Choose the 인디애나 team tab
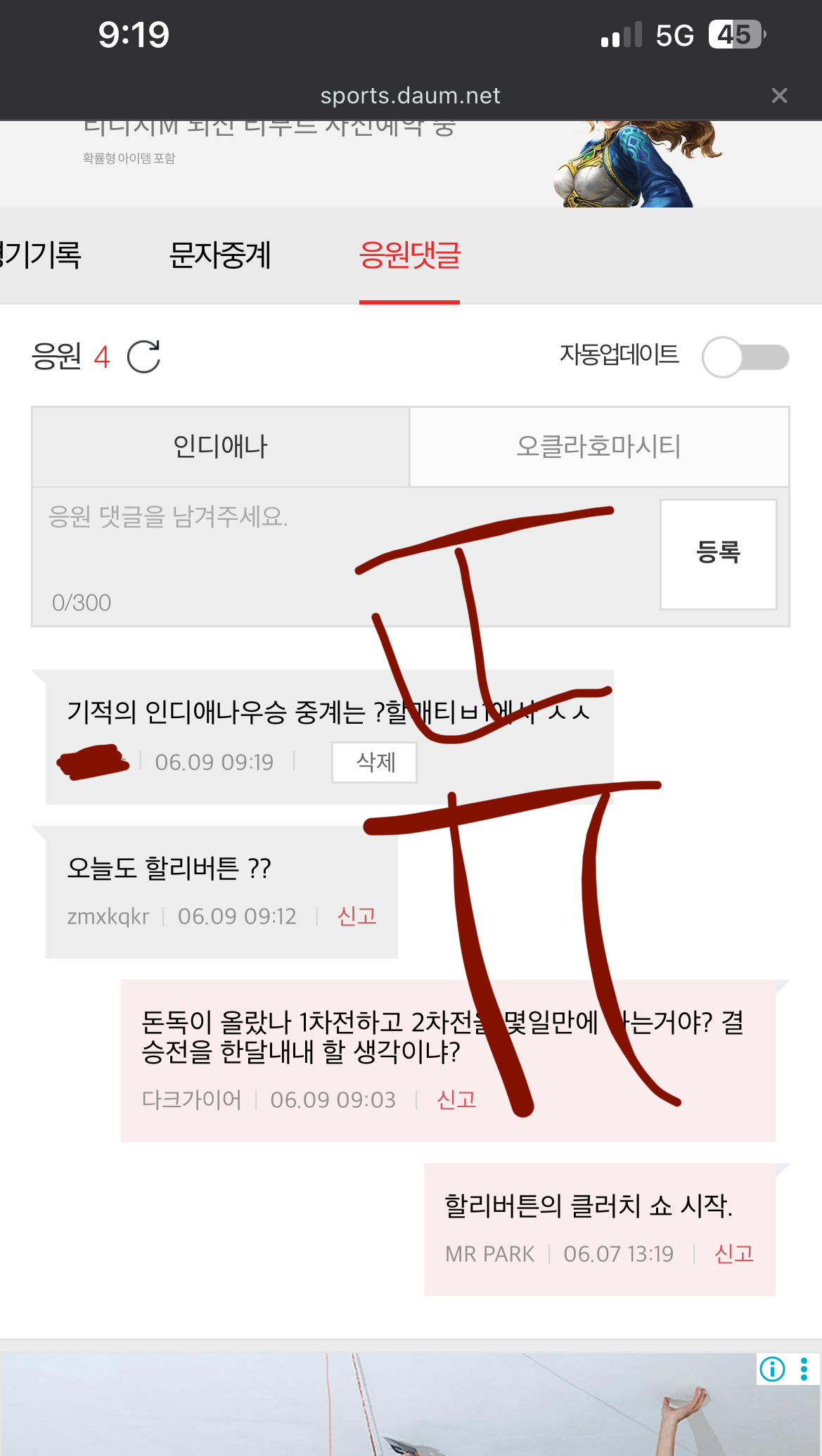Screen dimensions: 822x1456 (x=221, y=447)
